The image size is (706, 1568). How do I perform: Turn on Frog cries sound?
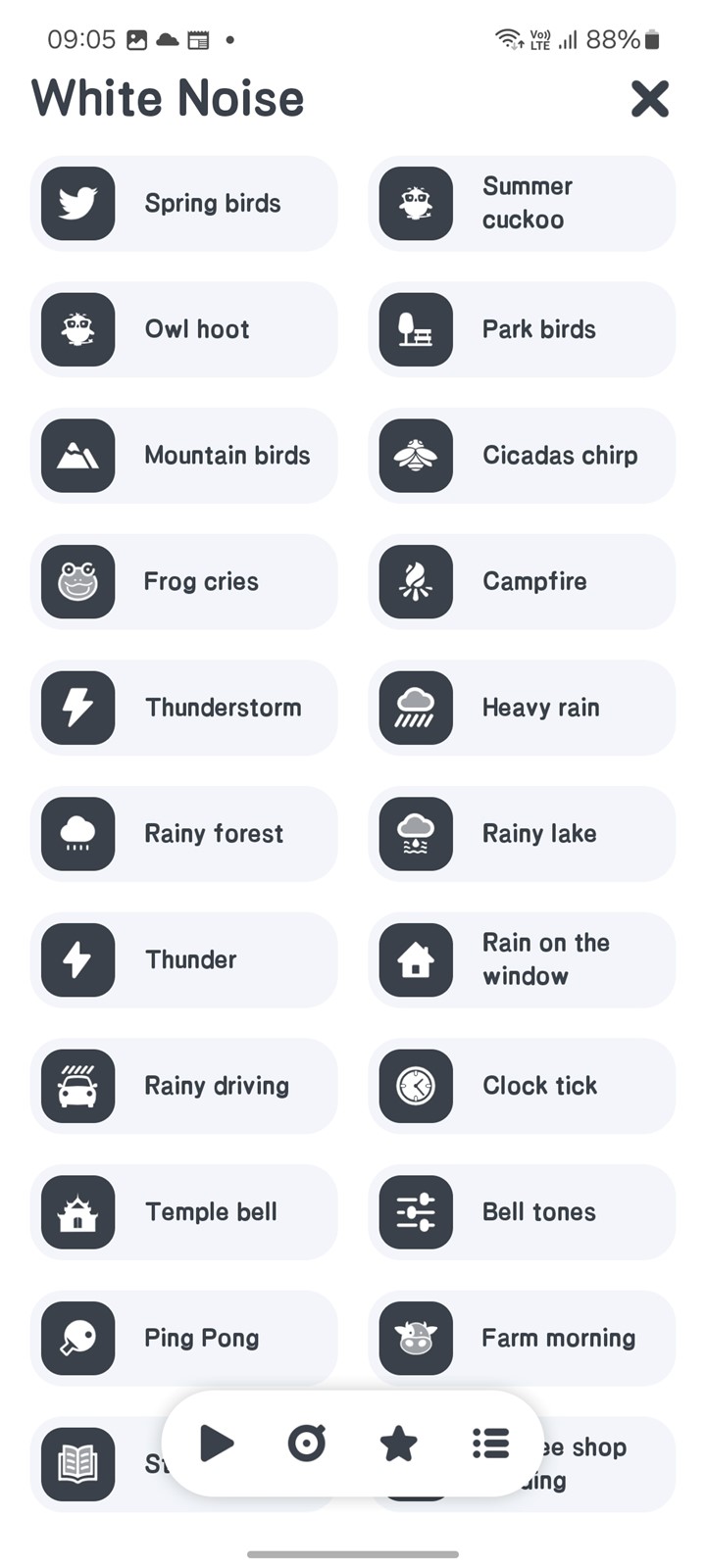(x=183, y=581)
